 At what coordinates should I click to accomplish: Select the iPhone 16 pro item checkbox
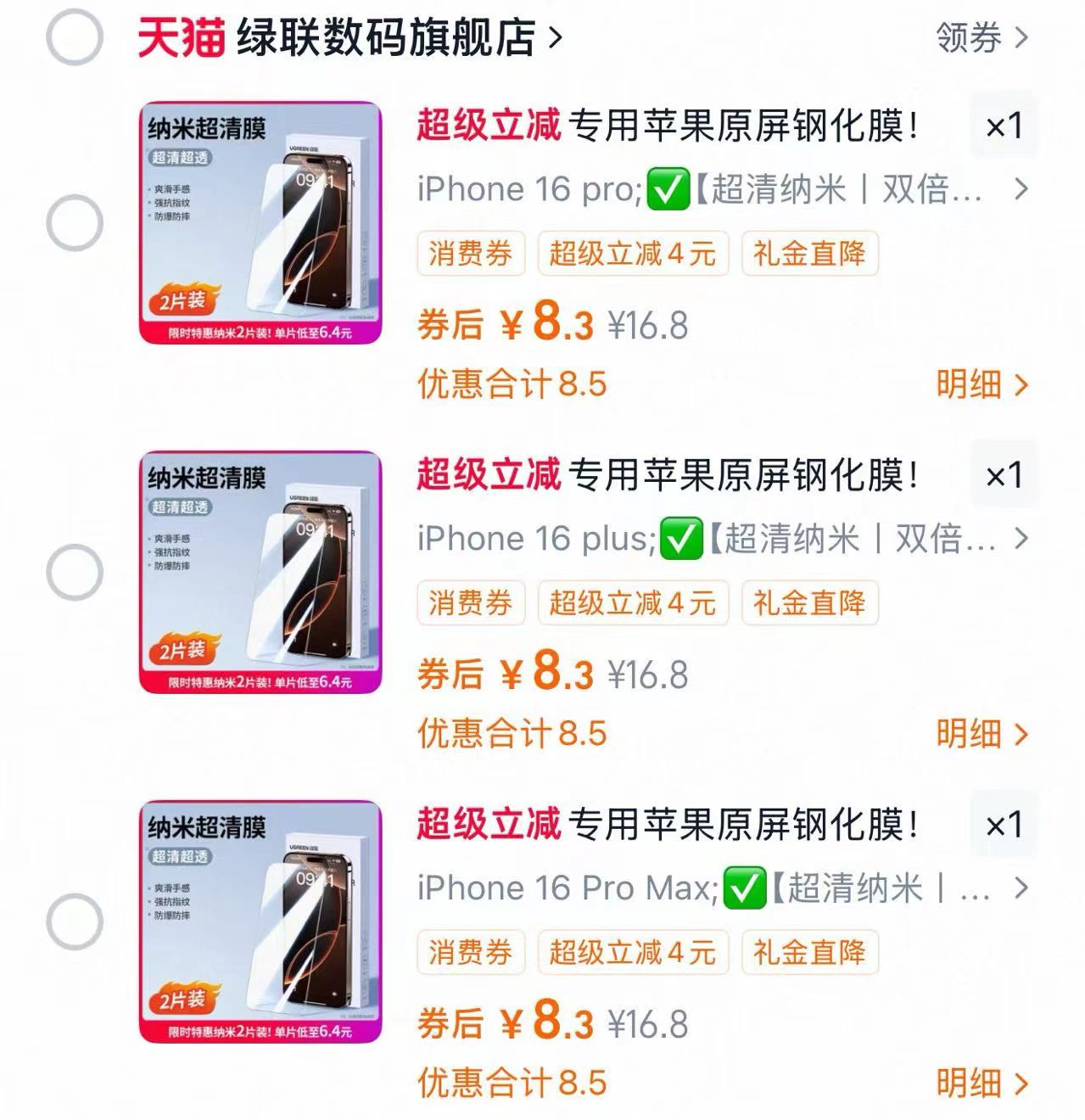tap(74, 222)
